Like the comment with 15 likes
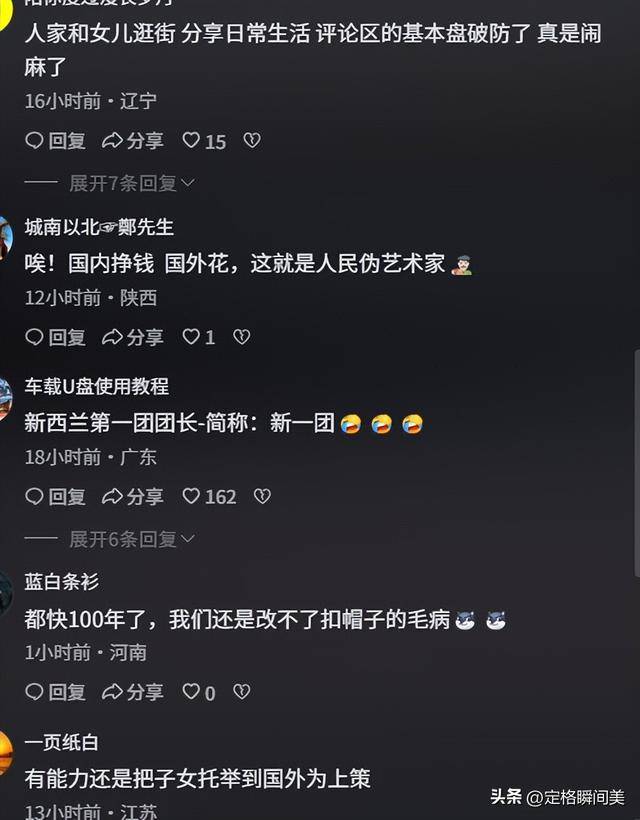The height and width of the screenshot is (820, 640). tap(192, 141)
